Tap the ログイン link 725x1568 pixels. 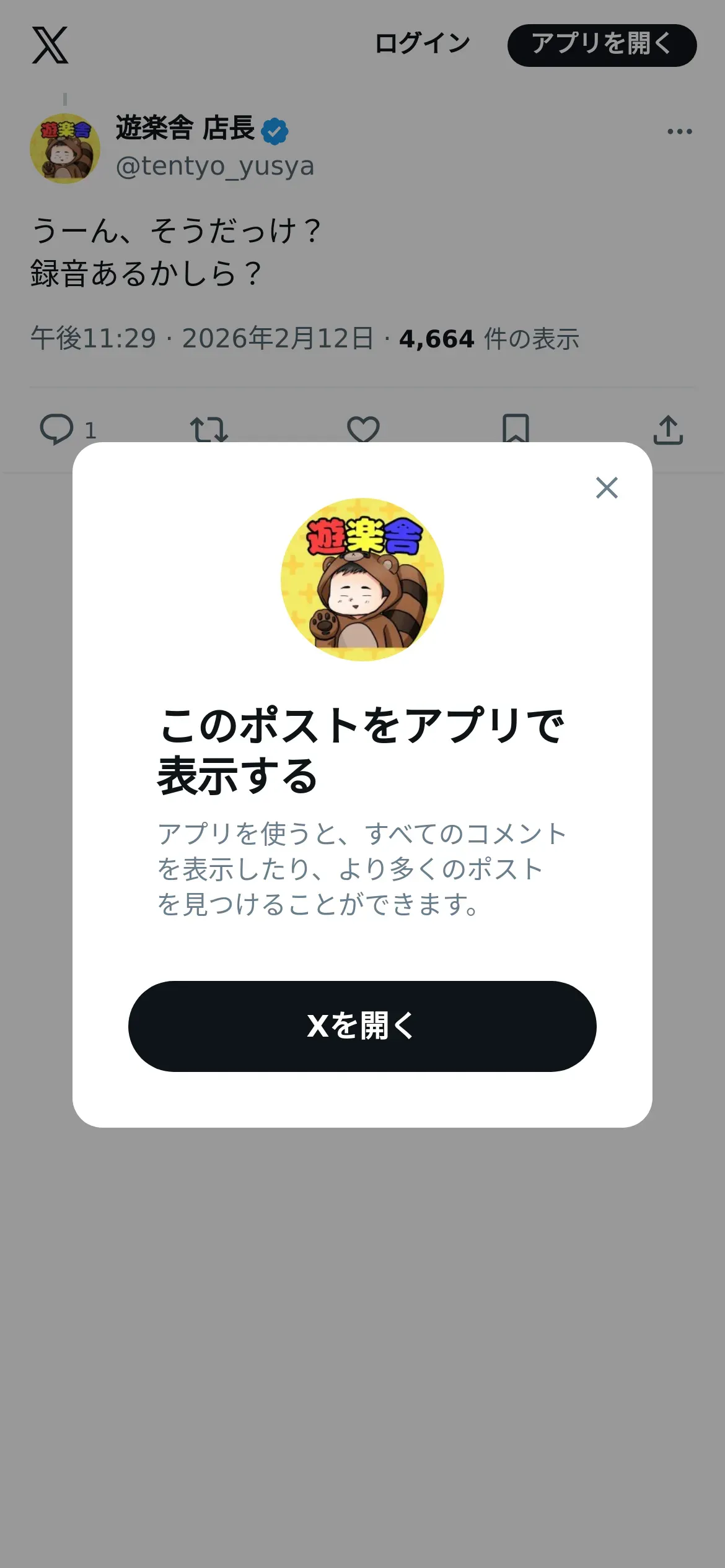click(x=423, y=44)
